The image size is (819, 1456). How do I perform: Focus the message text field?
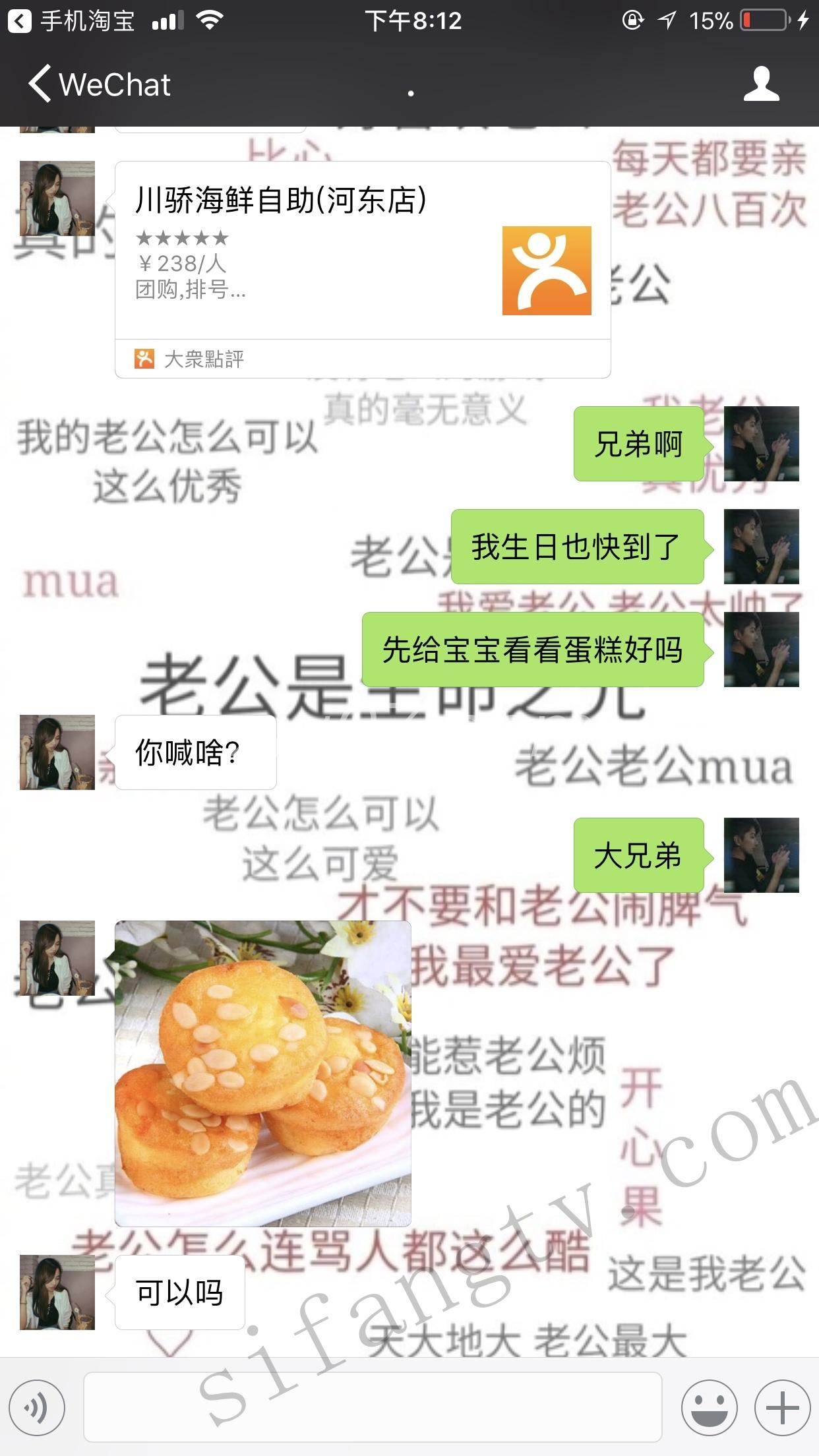tap(373, 1408)
